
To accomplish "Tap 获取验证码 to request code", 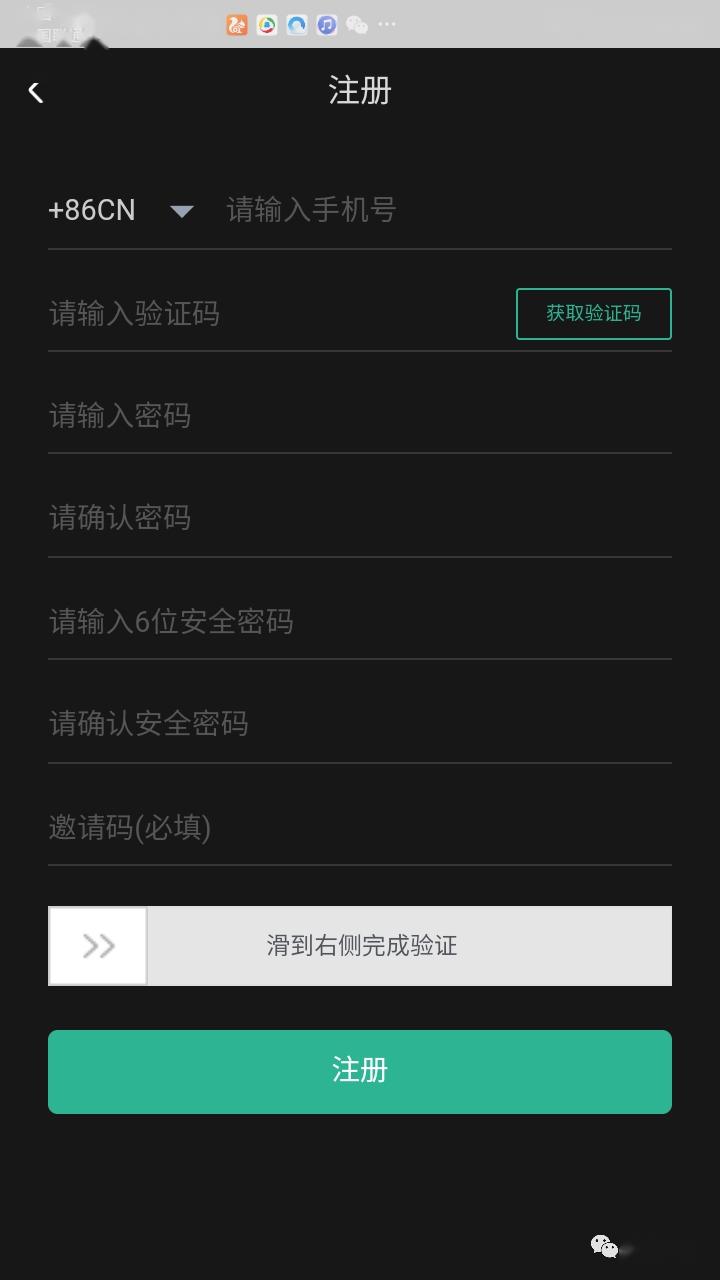I will pos(594,314).
